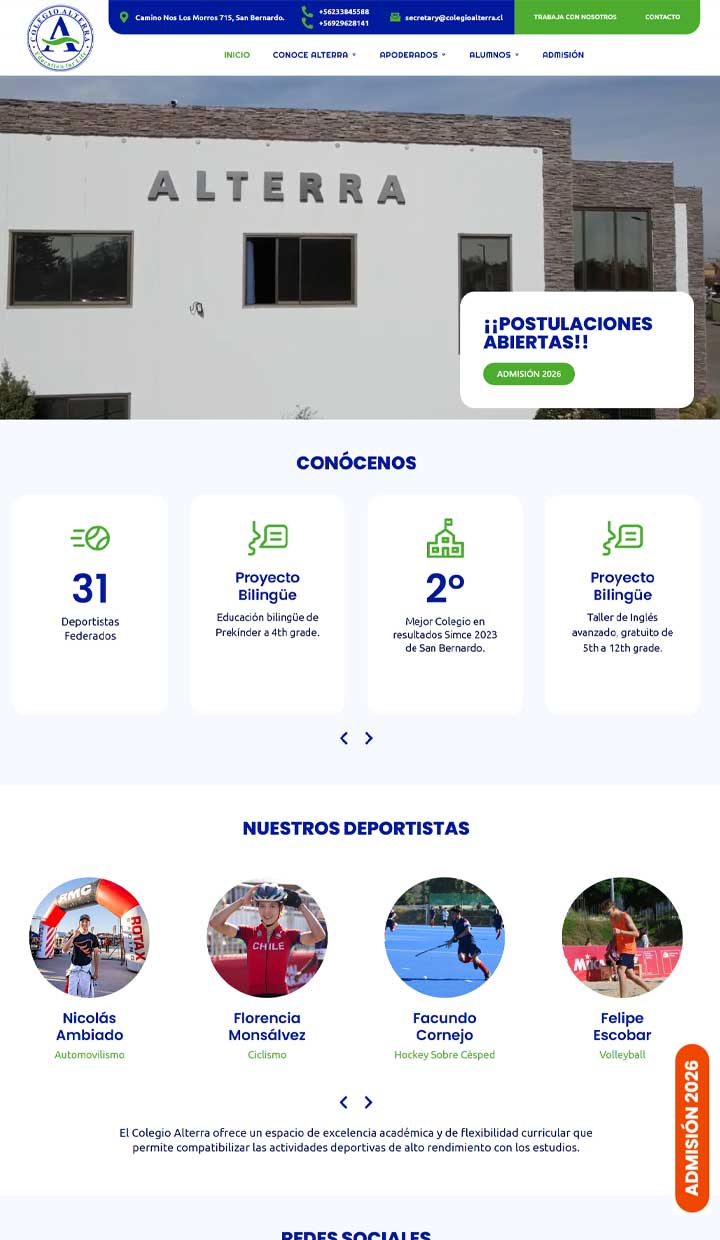Tap the secretary@colegioalterra.cl email link
720x1240 pixels.
tap(453, 17)
